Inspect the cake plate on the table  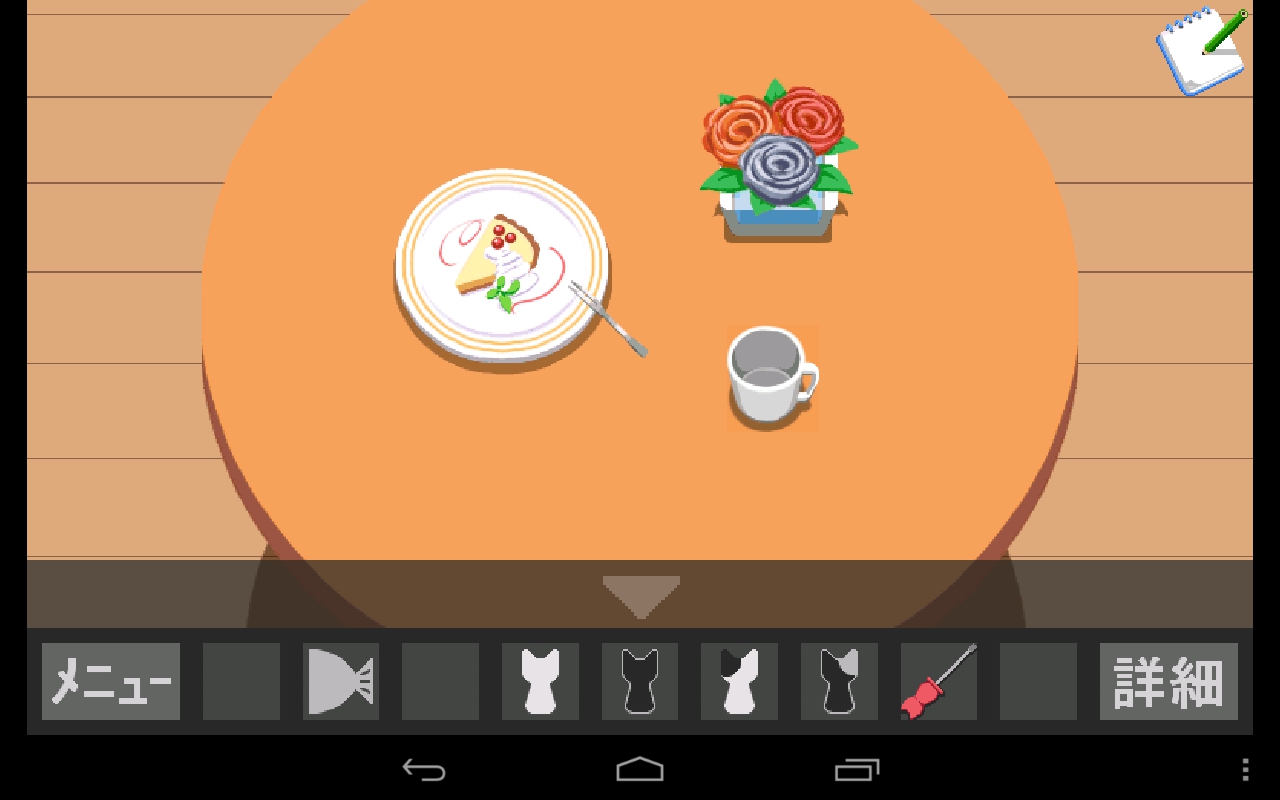pyautogui.click(x=502, y=266)
